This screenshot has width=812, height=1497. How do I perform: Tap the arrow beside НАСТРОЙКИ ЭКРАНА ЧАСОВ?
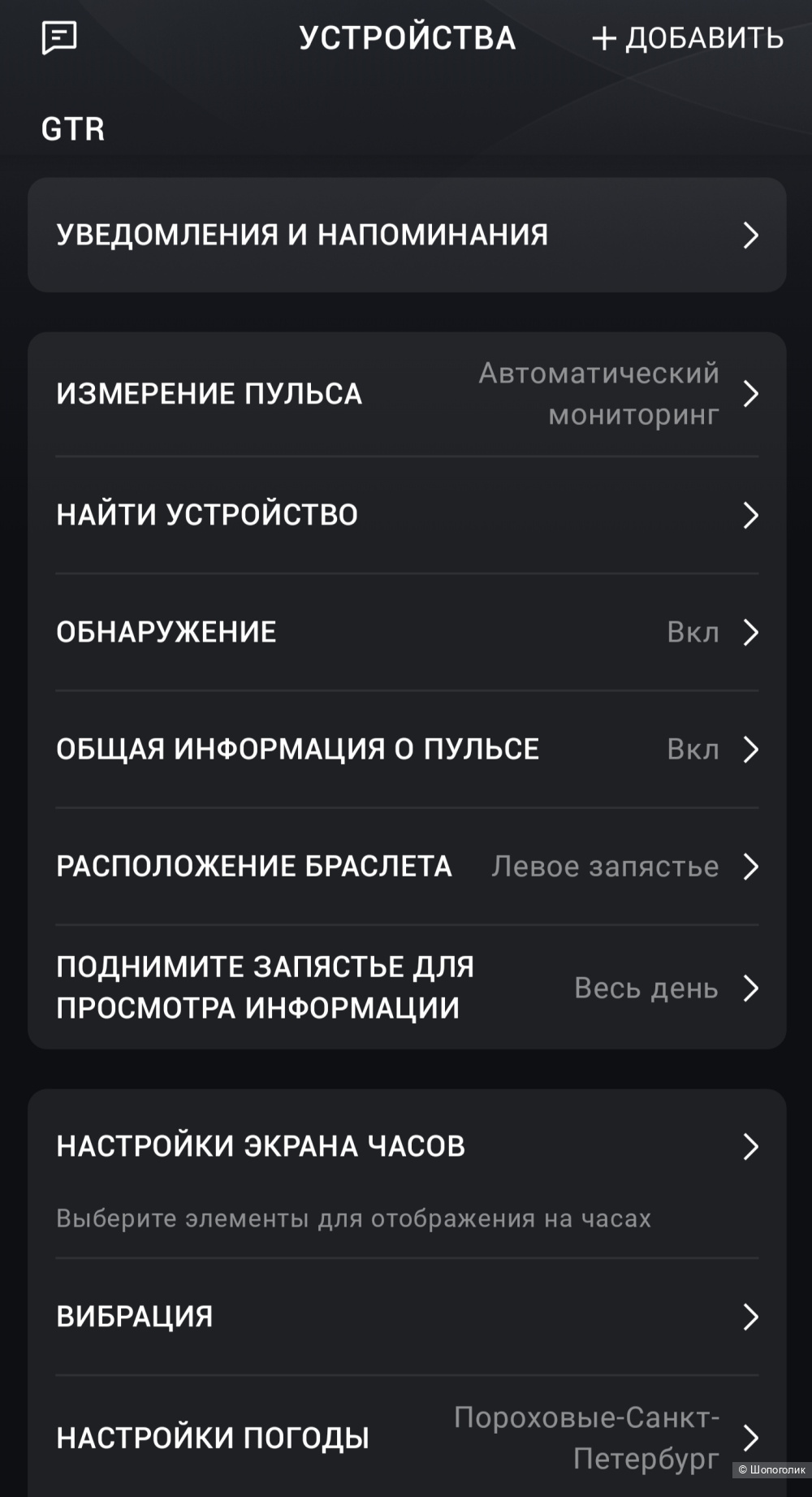tap(752, 1146)
